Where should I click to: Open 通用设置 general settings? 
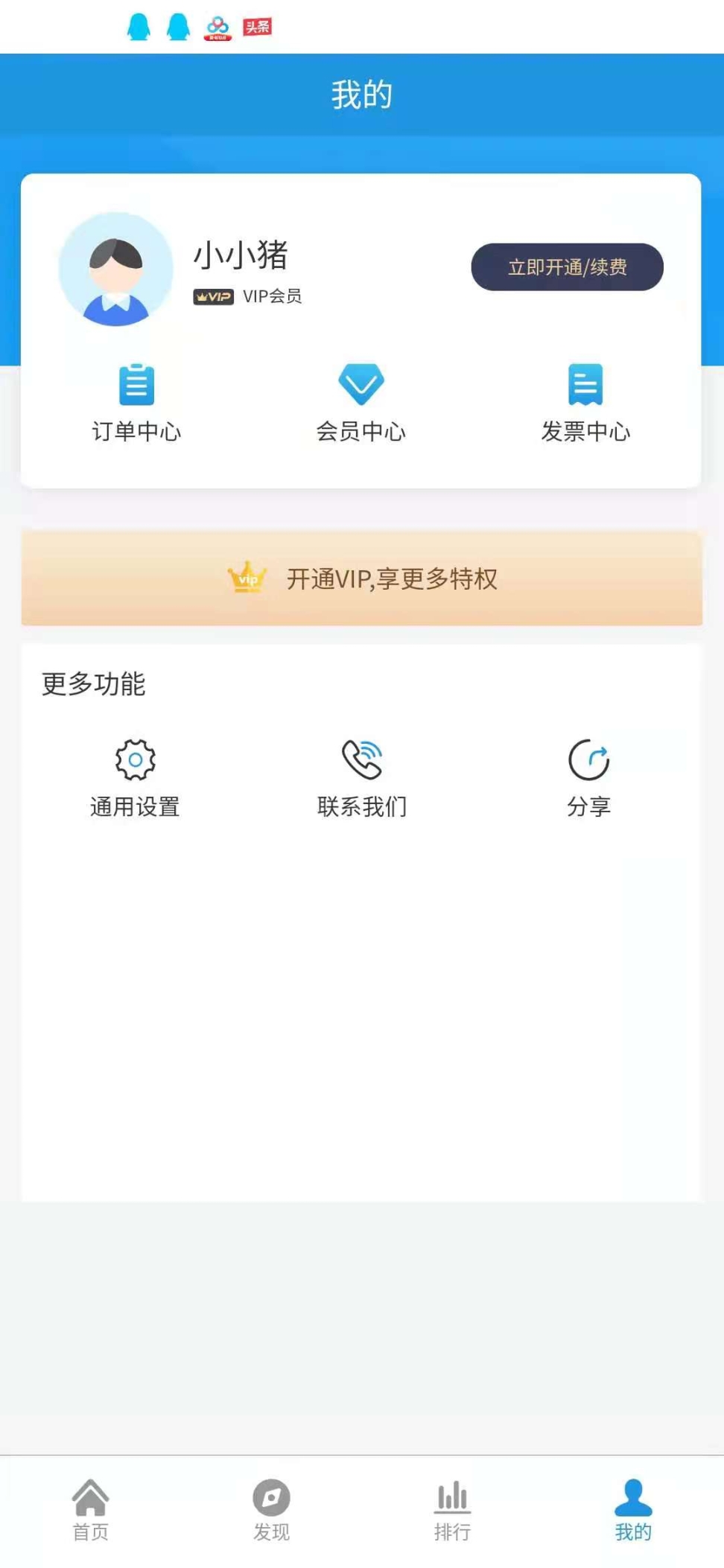(x=135, y=774)
